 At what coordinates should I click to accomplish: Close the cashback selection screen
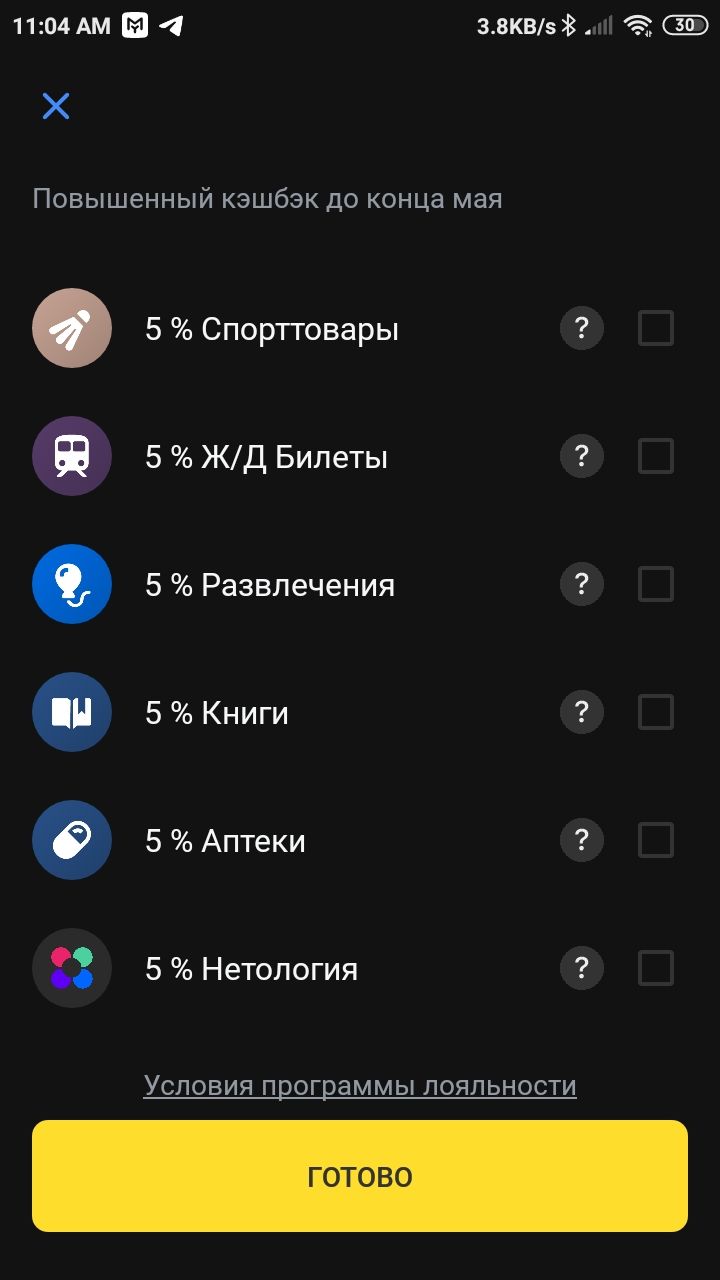click(56, 106)
